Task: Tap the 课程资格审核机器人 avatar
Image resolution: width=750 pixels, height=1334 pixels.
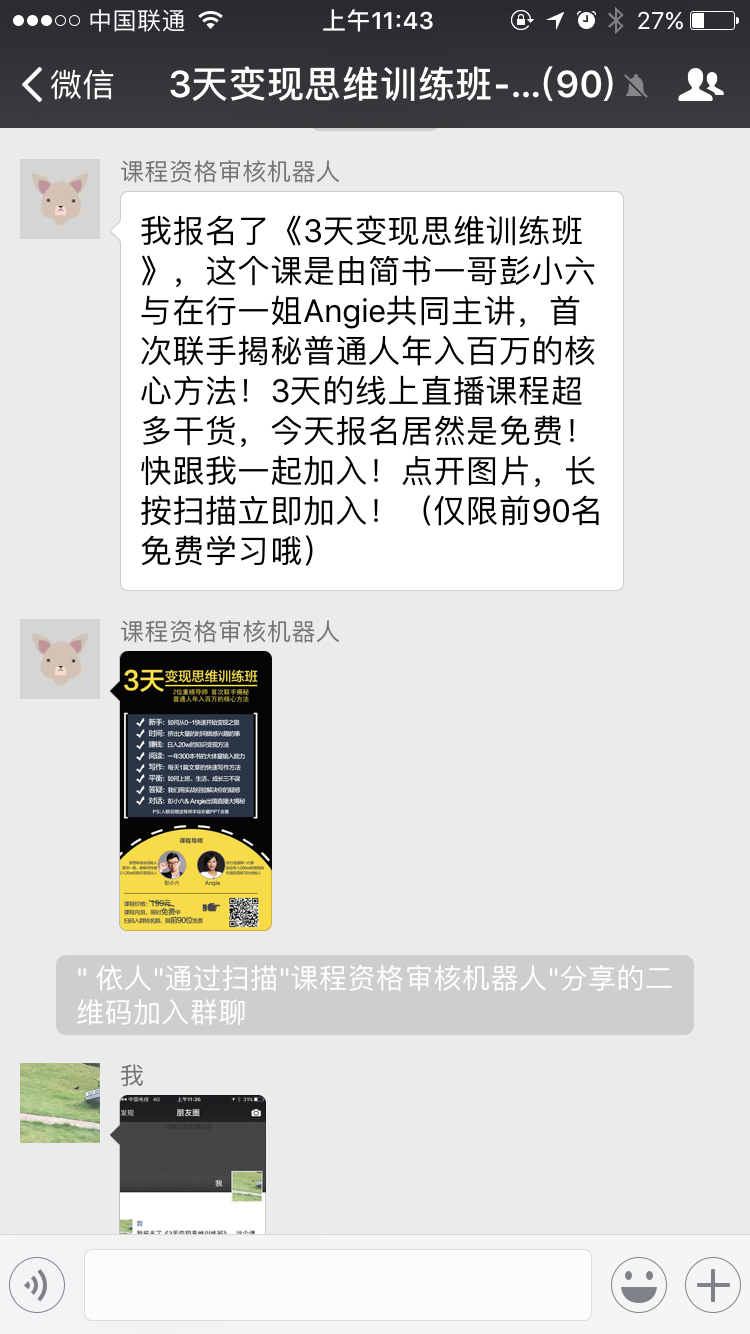Action: coord(59,199)
